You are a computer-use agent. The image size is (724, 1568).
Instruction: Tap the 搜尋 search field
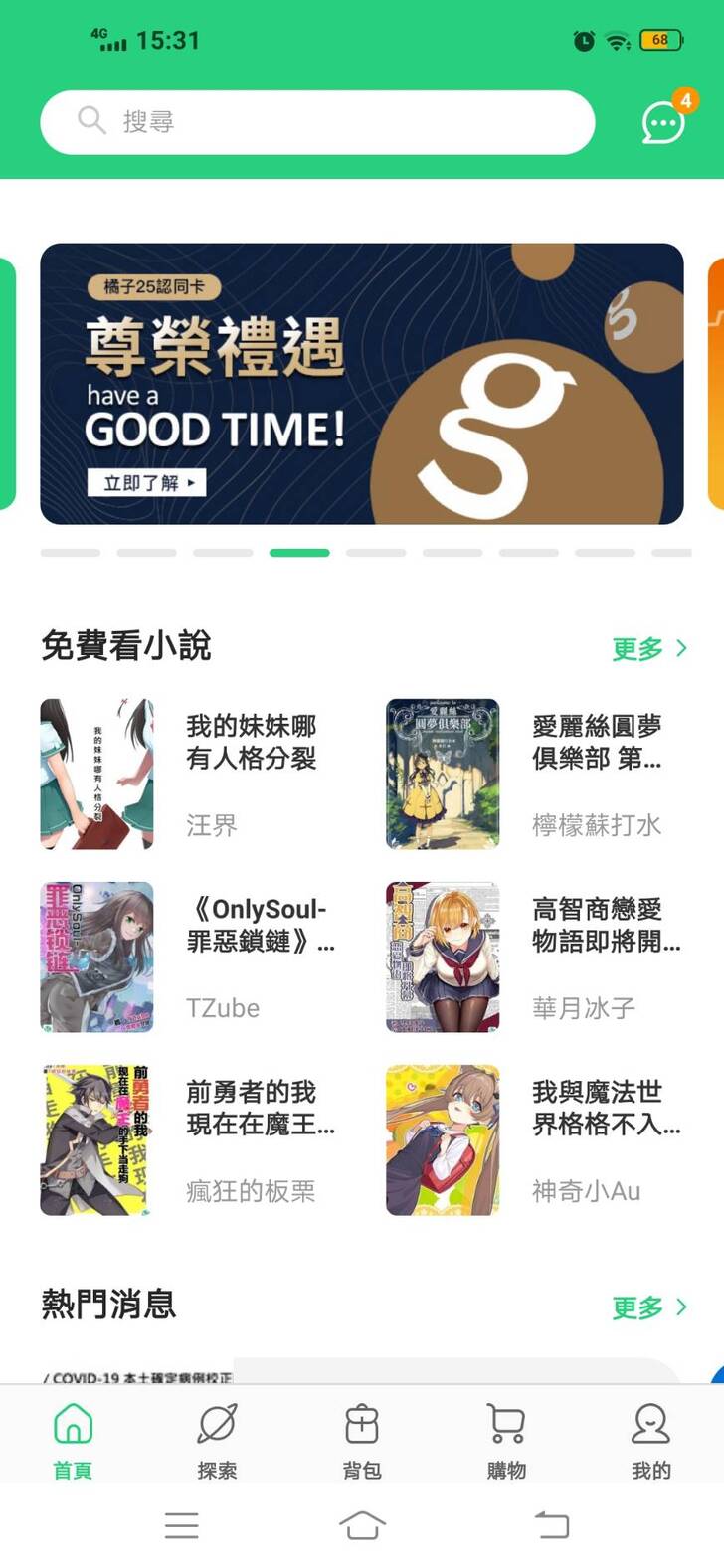[x=316, y=122]
